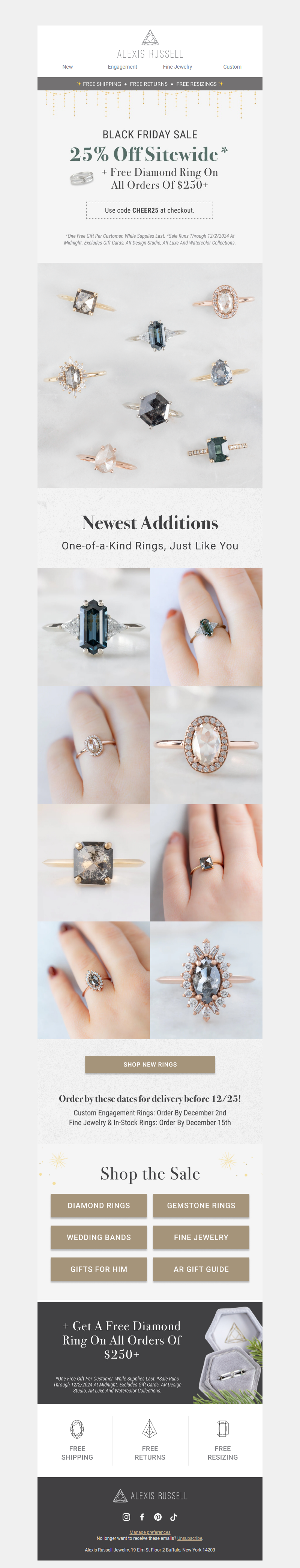Open Fine Jewelry sale button
The image size is (300, 1568).
click(x=201, y=1237)
